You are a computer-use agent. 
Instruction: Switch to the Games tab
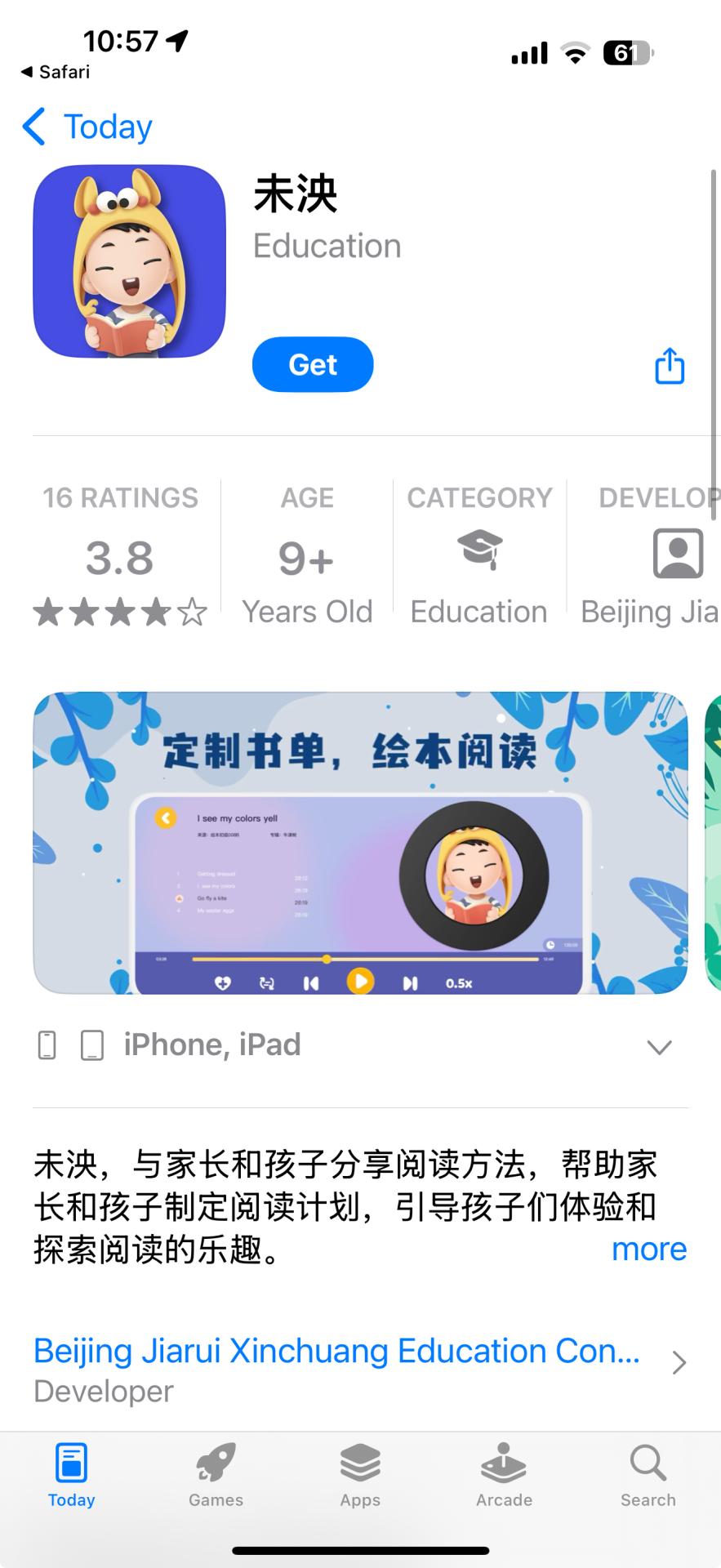[216, 1475]
